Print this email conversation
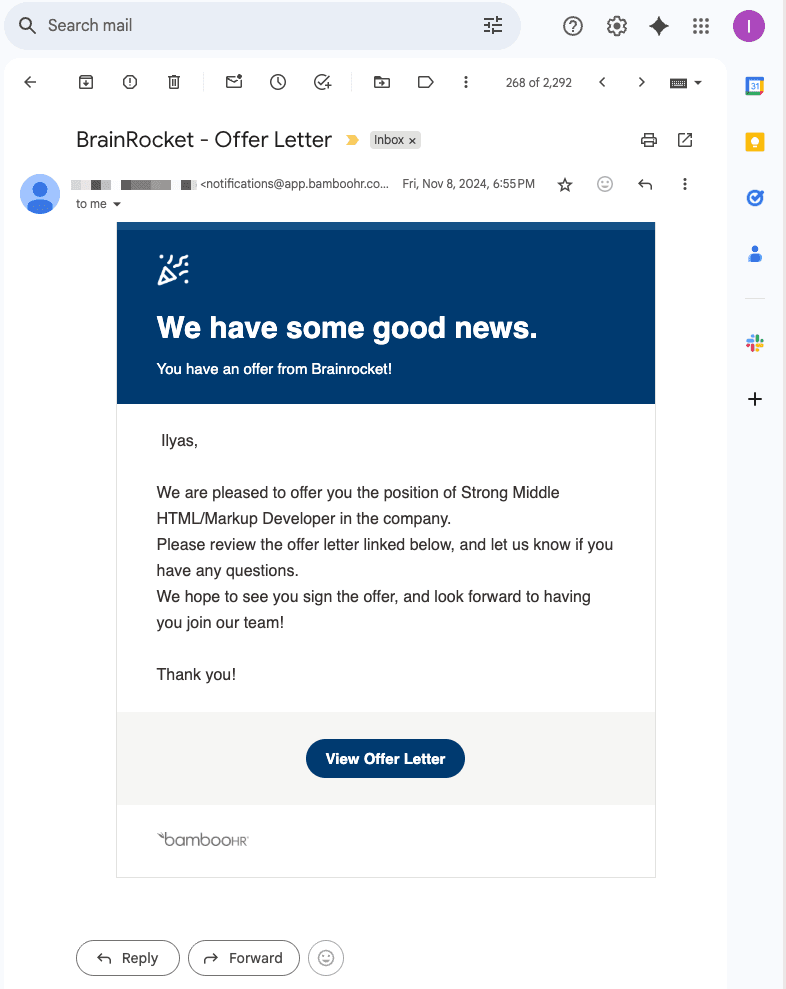 pyautogui.click(x=649, y=140)
